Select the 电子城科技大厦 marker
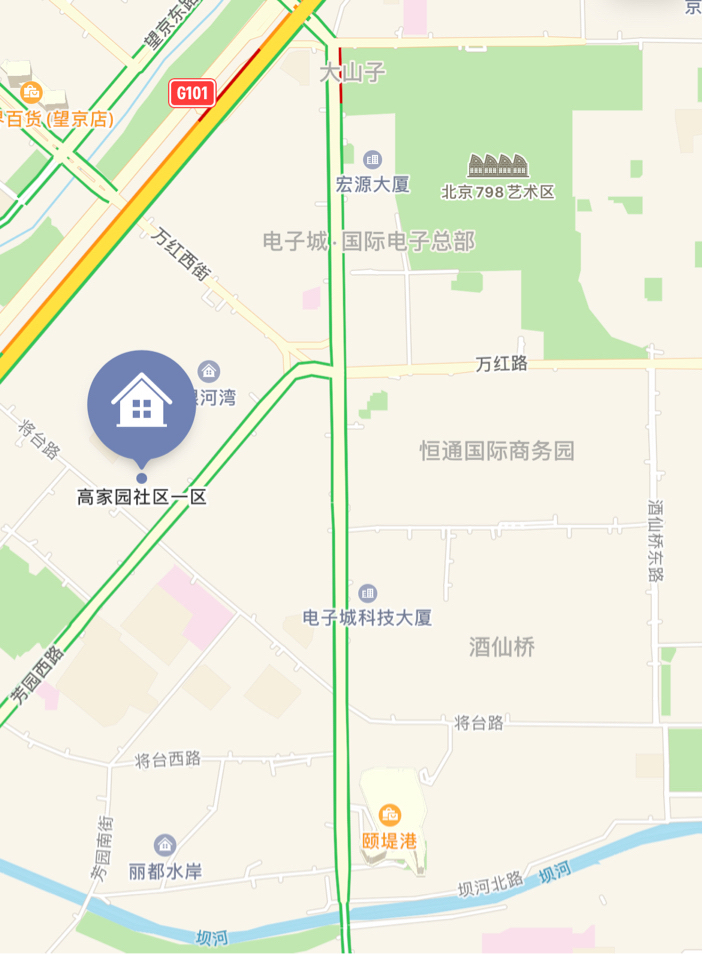This screenshot has width=703, height=954. tap(368, 593)
